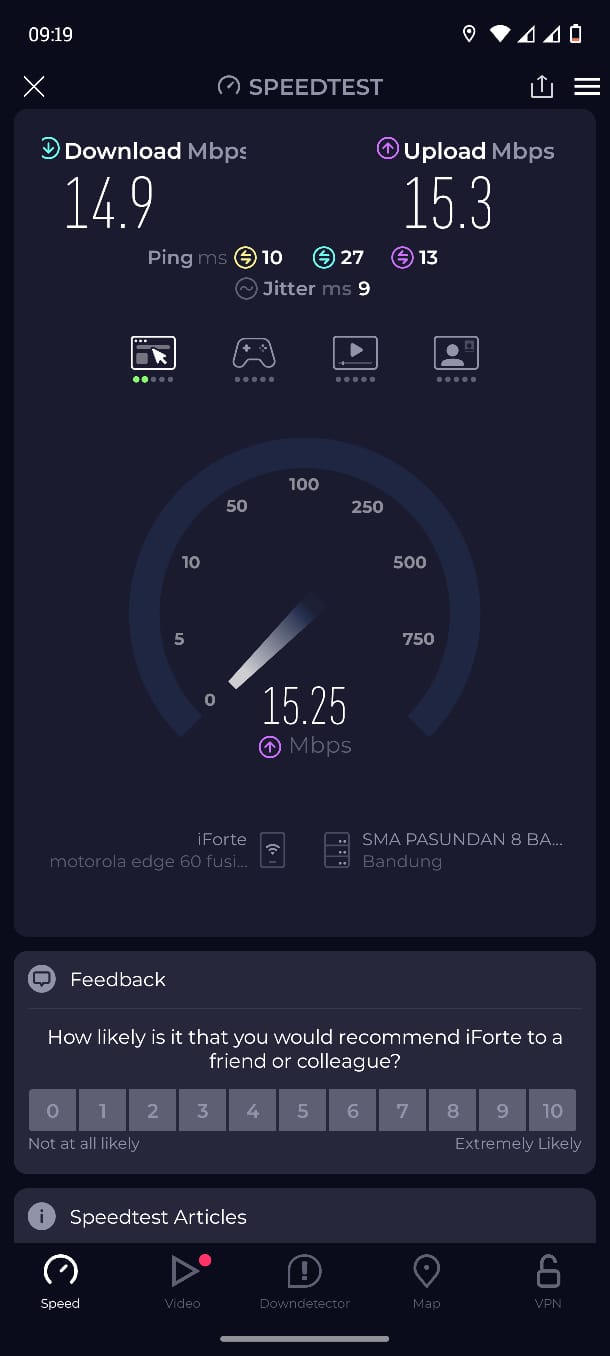Open the hamburger menu
The width and height of the screenshot is (610, 1356).
[587, 87]
